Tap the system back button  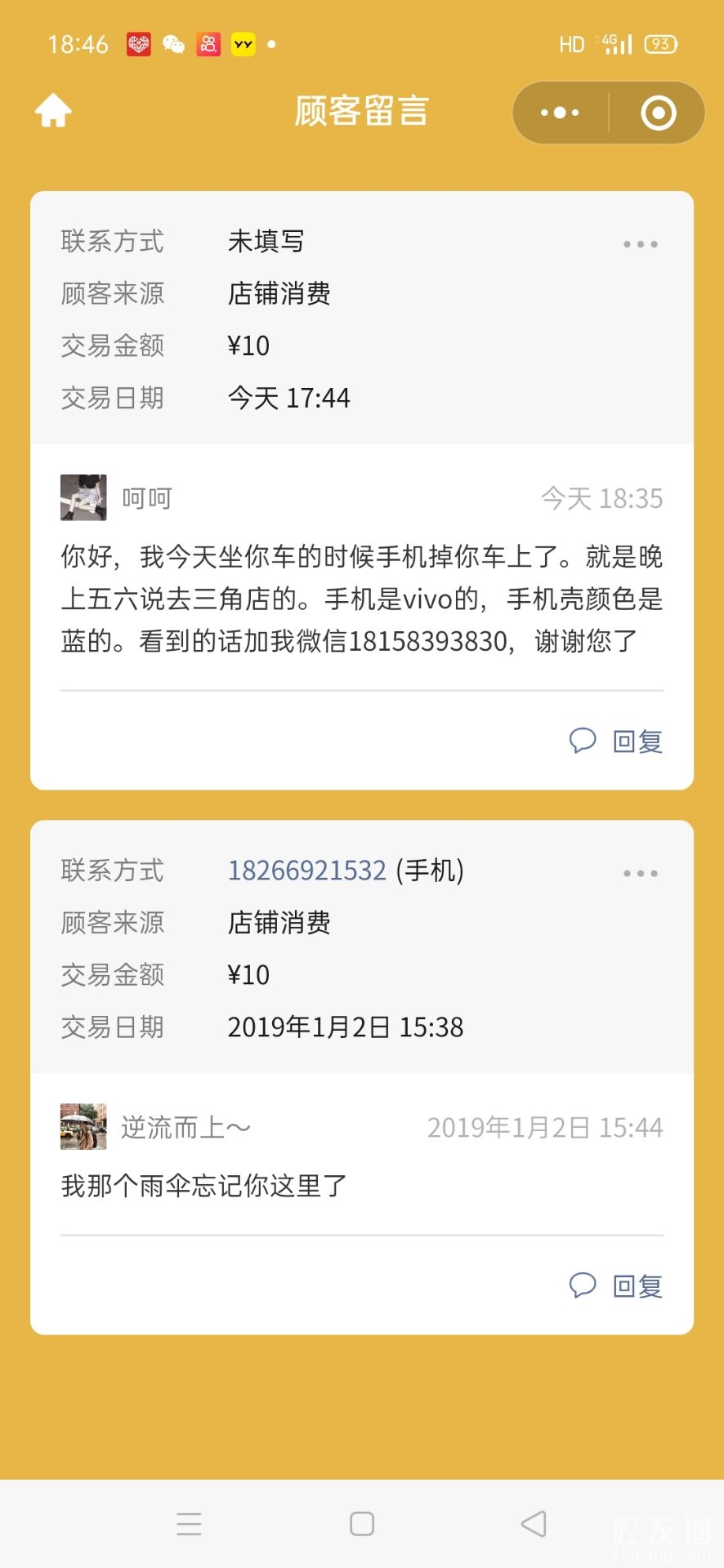point(534,1523)
